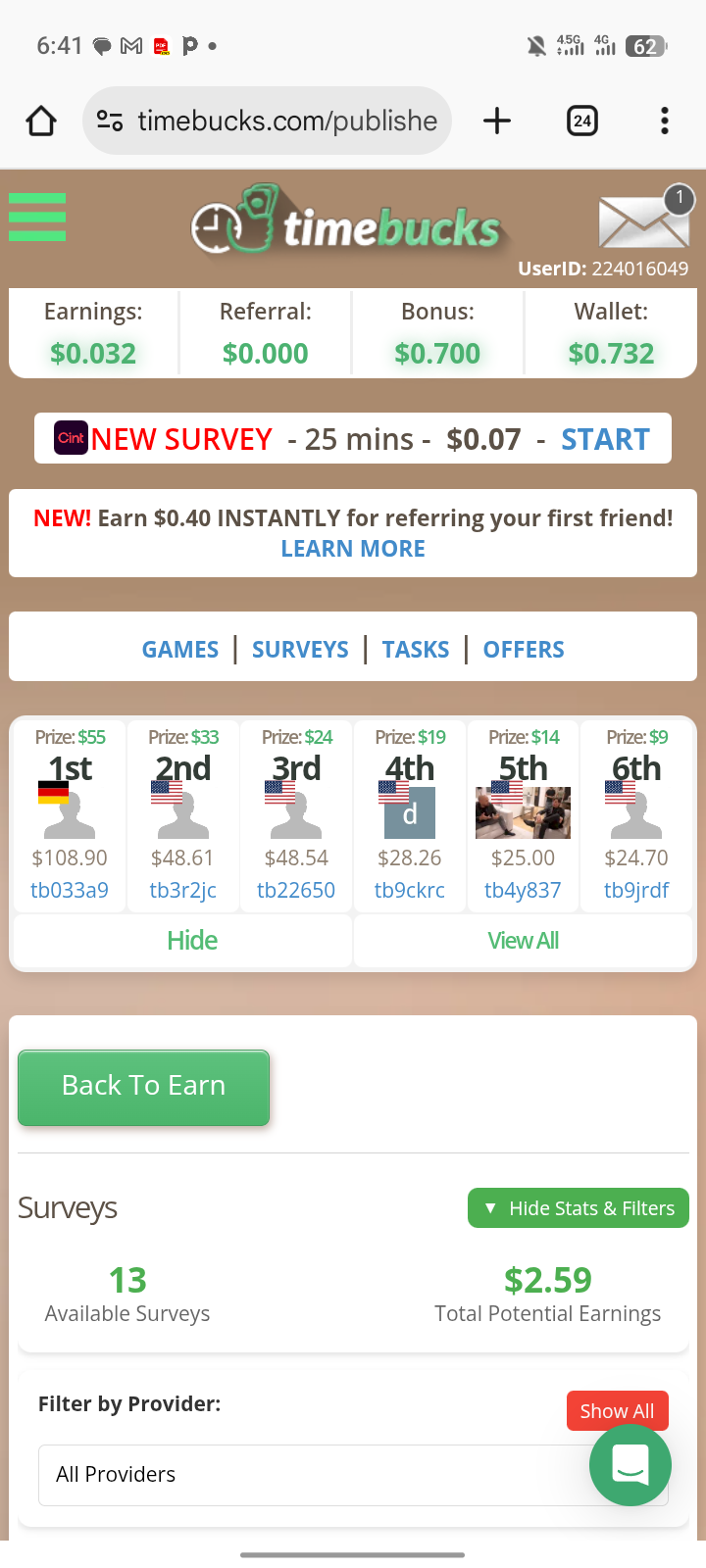Image resolution: width=706 pixels, height=1568 pixels.
Task: Tap the browser home icon
Action: pyautogui.click(x=41, y=122)
